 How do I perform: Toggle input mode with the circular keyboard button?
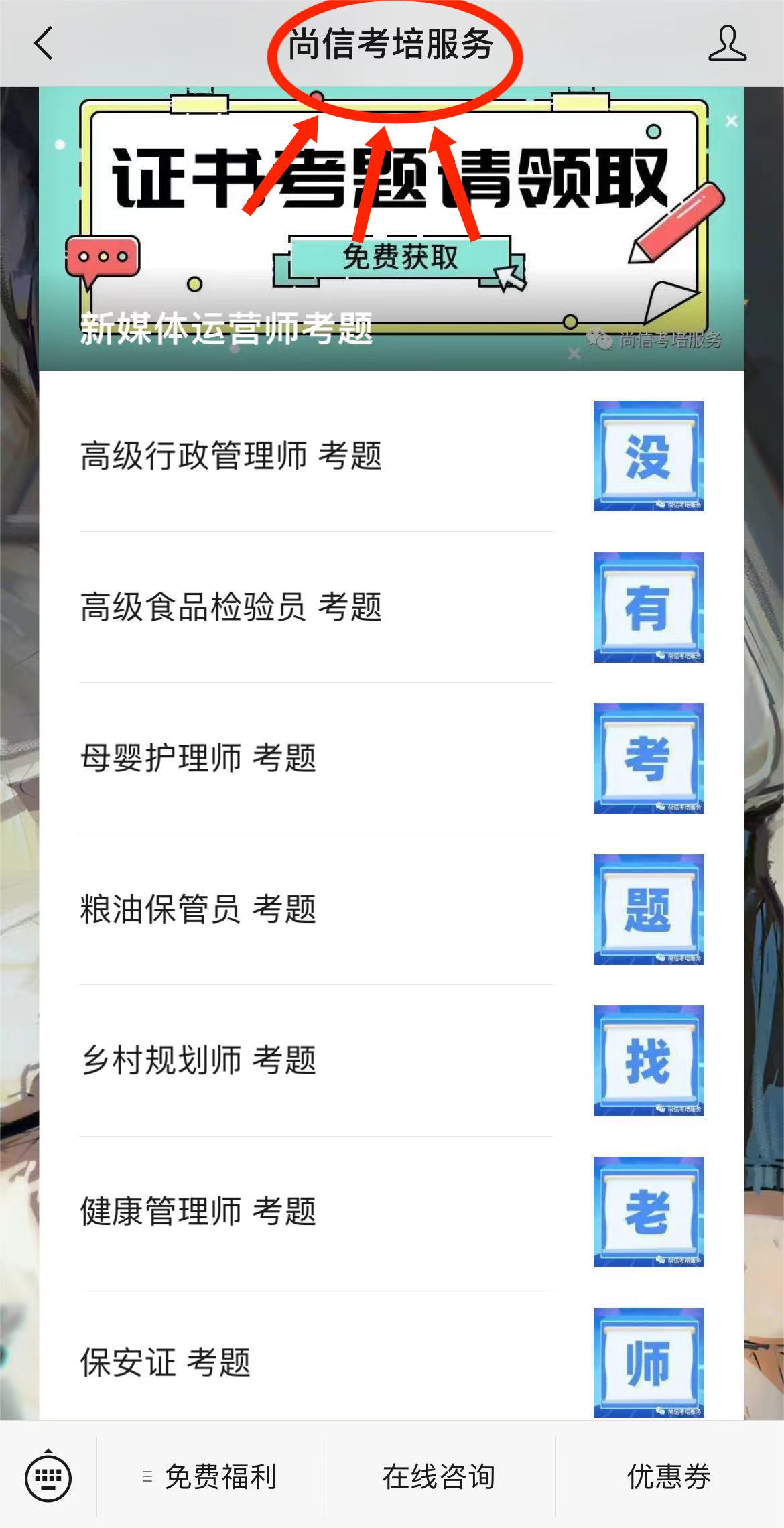[x=48, y=1478]
